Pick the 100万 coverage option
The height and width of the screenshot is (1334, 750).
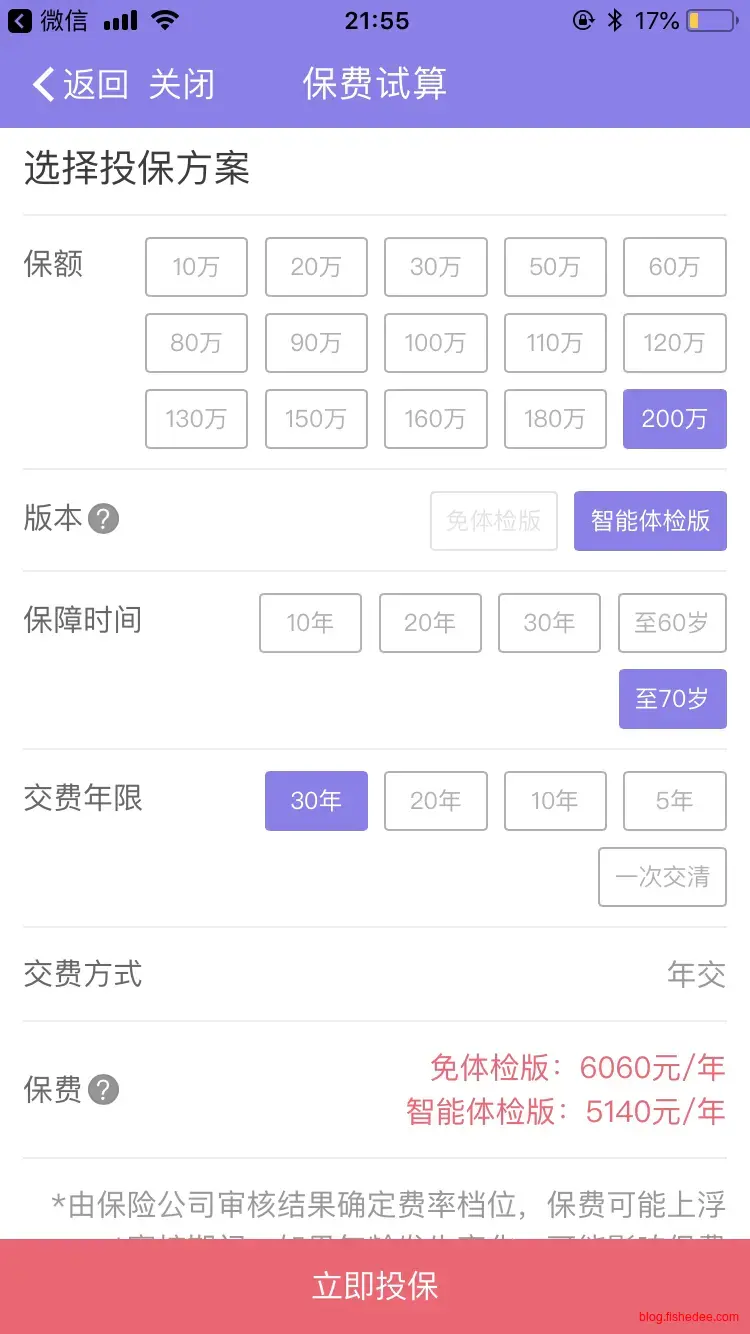[435, 343]
